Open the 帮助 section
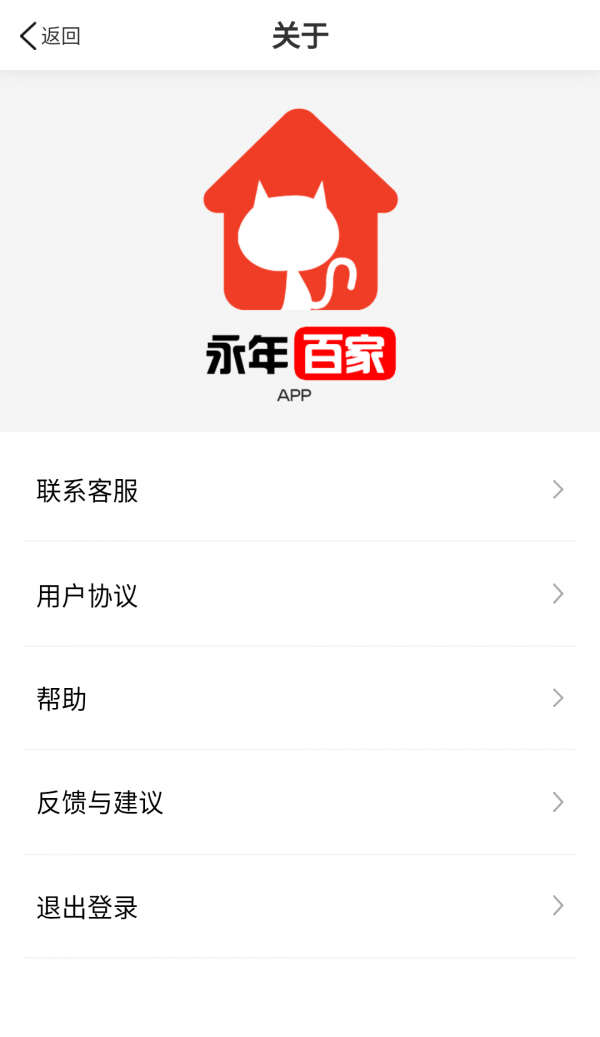The image size is (600, 1037). [x=300, y=698]
